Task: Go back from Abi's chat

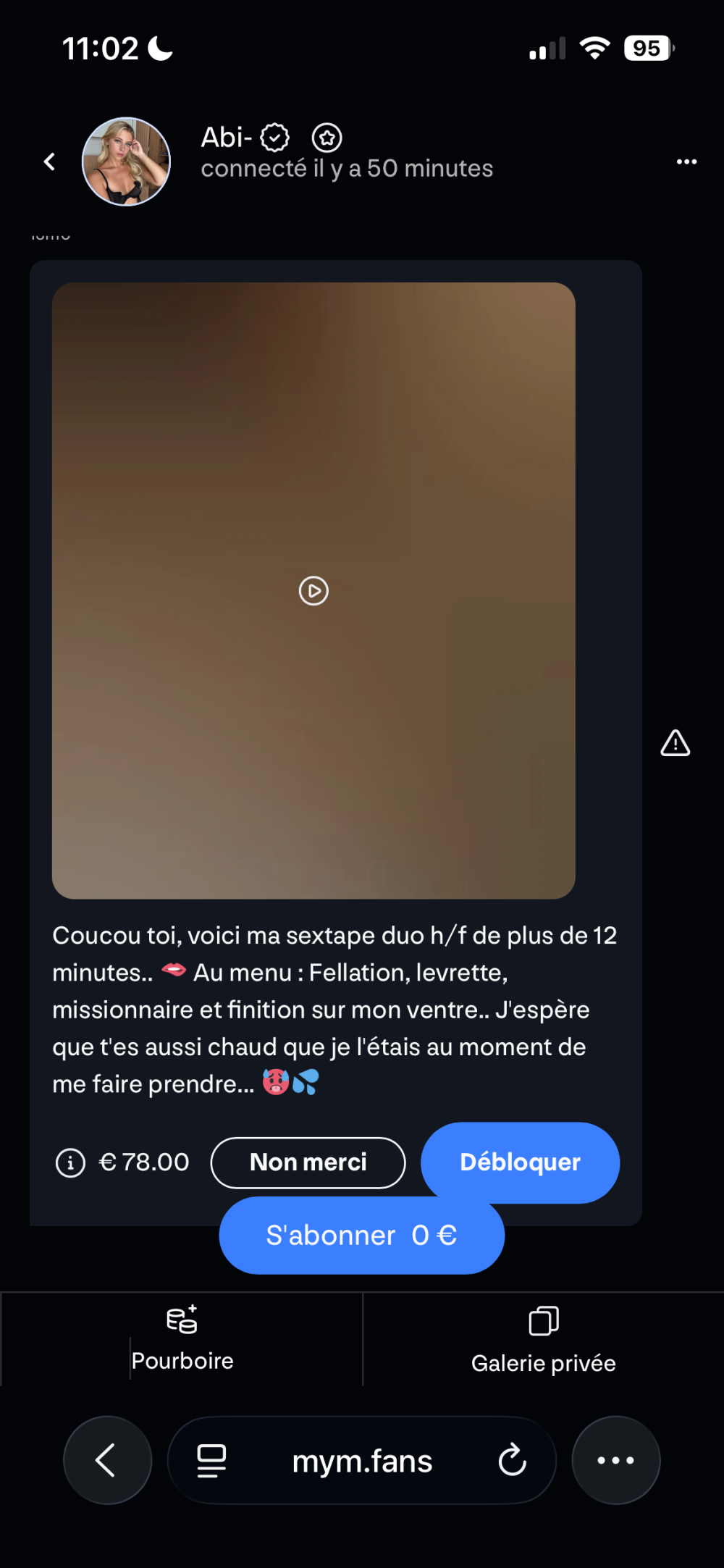Action: (49, 162)
